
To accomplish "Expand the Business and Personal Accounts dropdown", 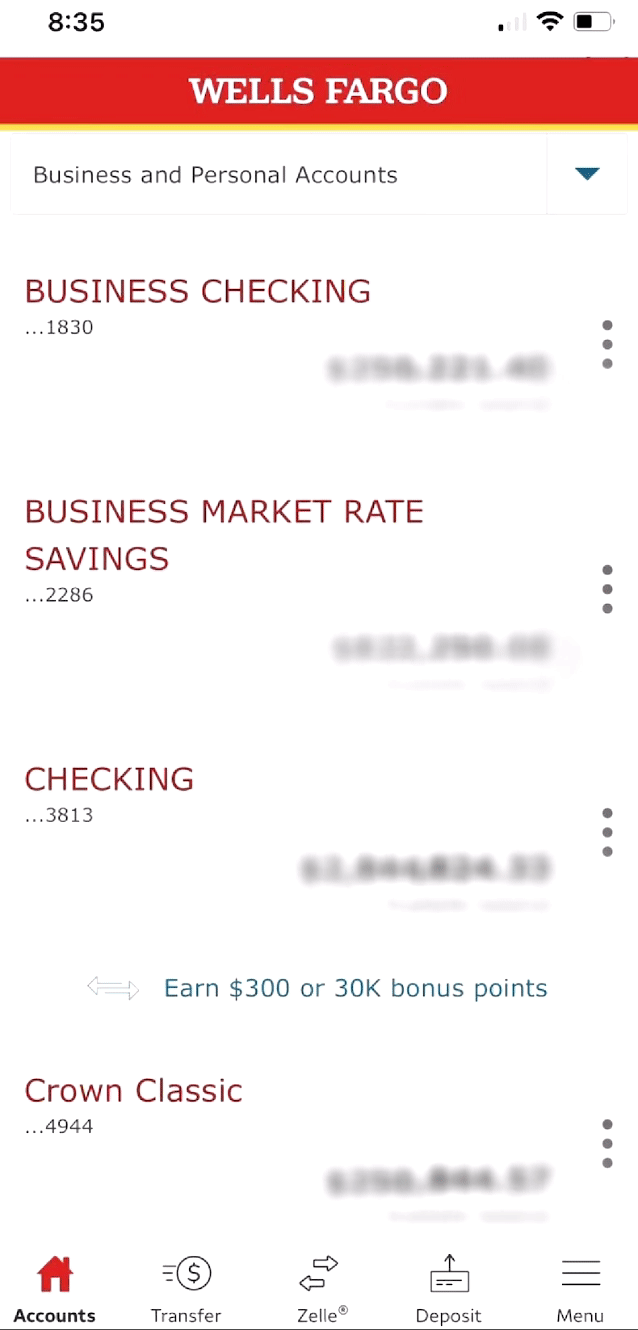I will pos(318,175).
